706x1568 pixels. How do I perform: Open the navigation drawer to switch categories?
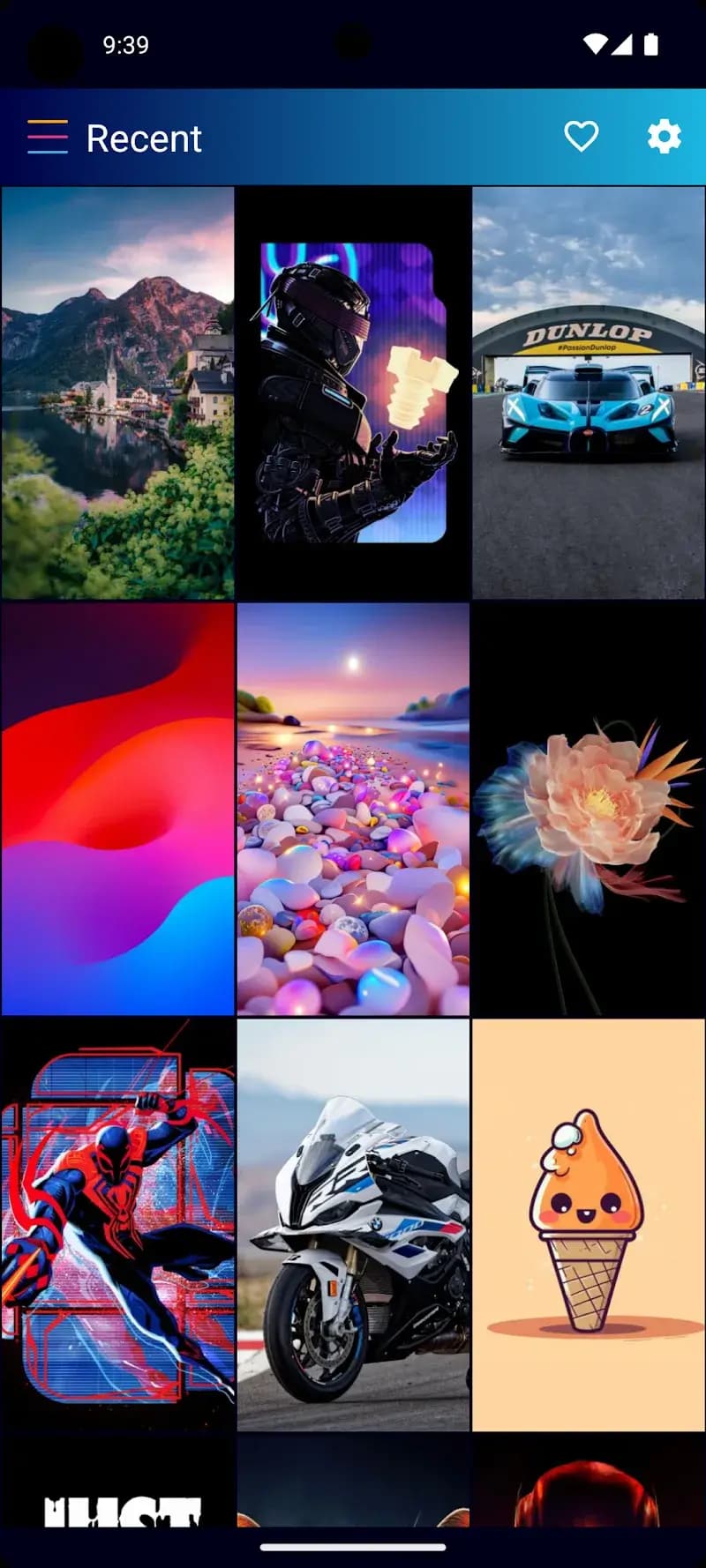pos(47,137)
